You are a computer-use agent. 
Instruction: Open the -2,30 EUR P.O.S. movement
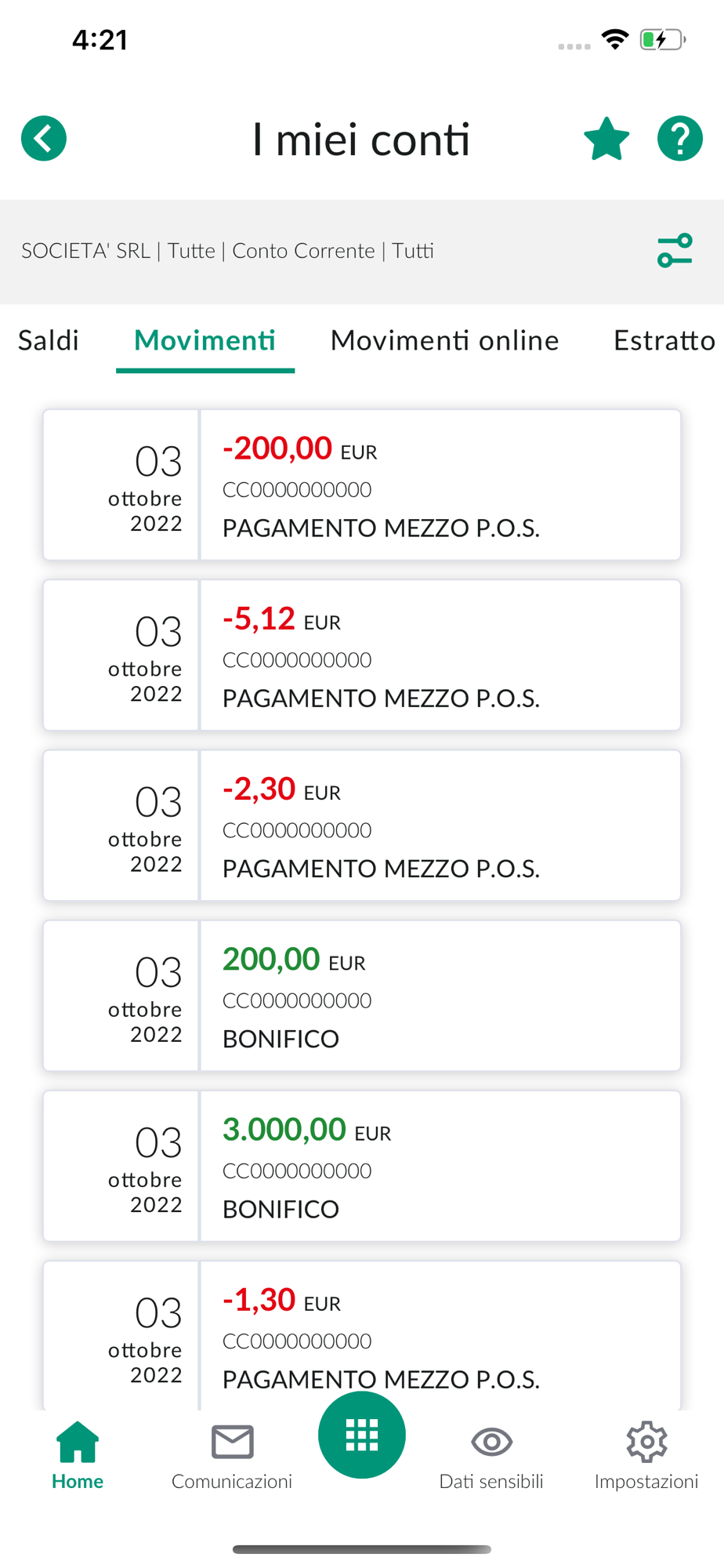pyautogui.click(x=361, y=825)
